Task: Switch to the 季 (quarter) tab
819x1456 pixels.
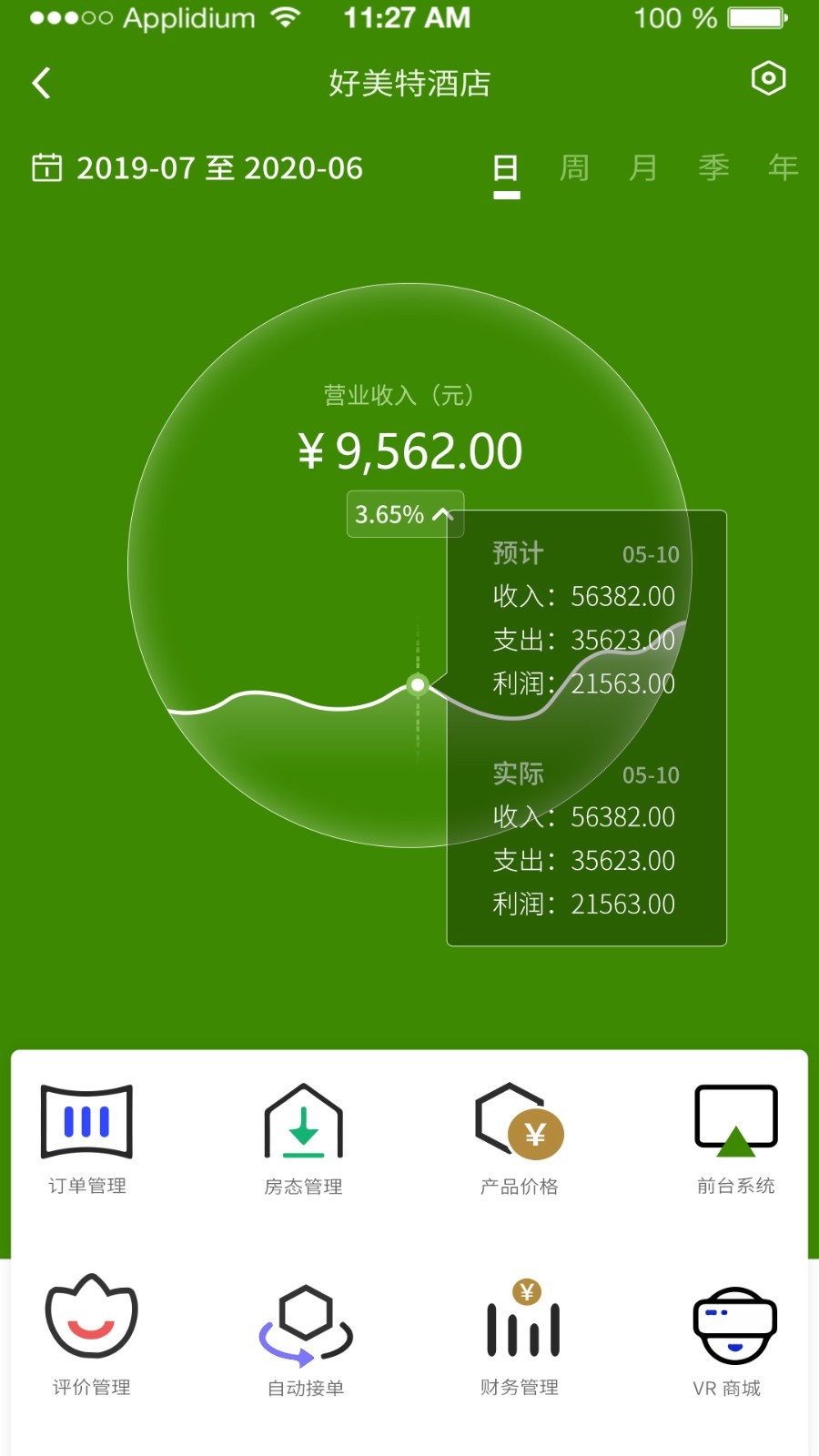Action: point(713,168)
